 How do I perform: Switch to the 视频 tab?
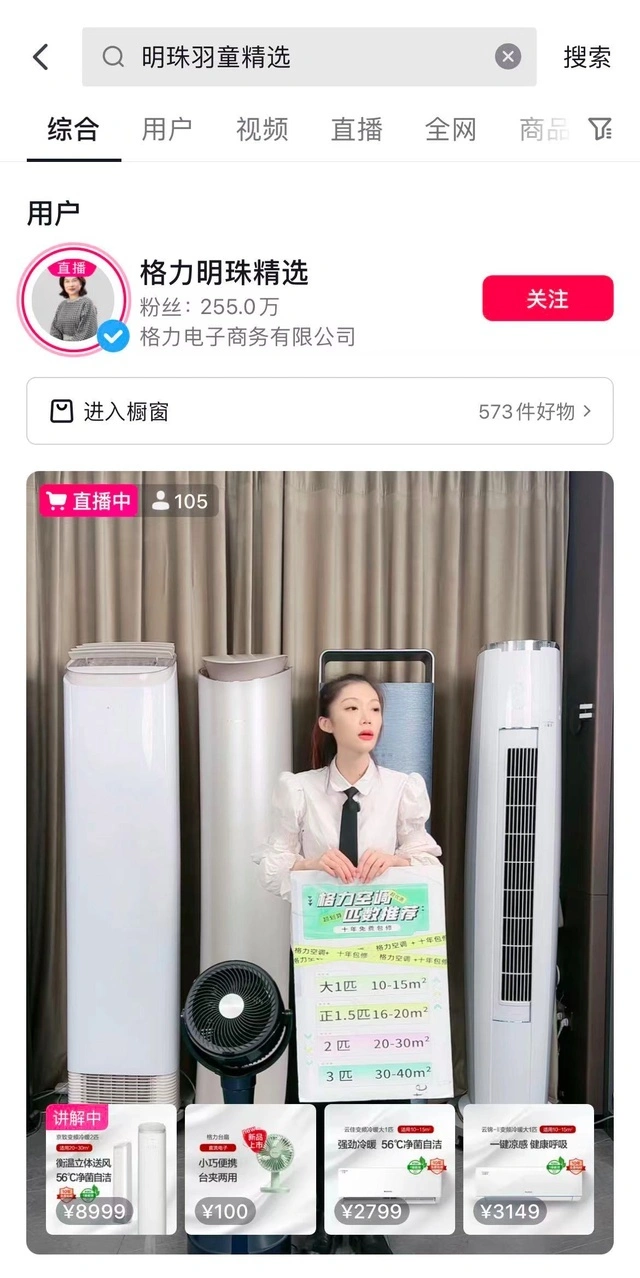pos(262,129)
